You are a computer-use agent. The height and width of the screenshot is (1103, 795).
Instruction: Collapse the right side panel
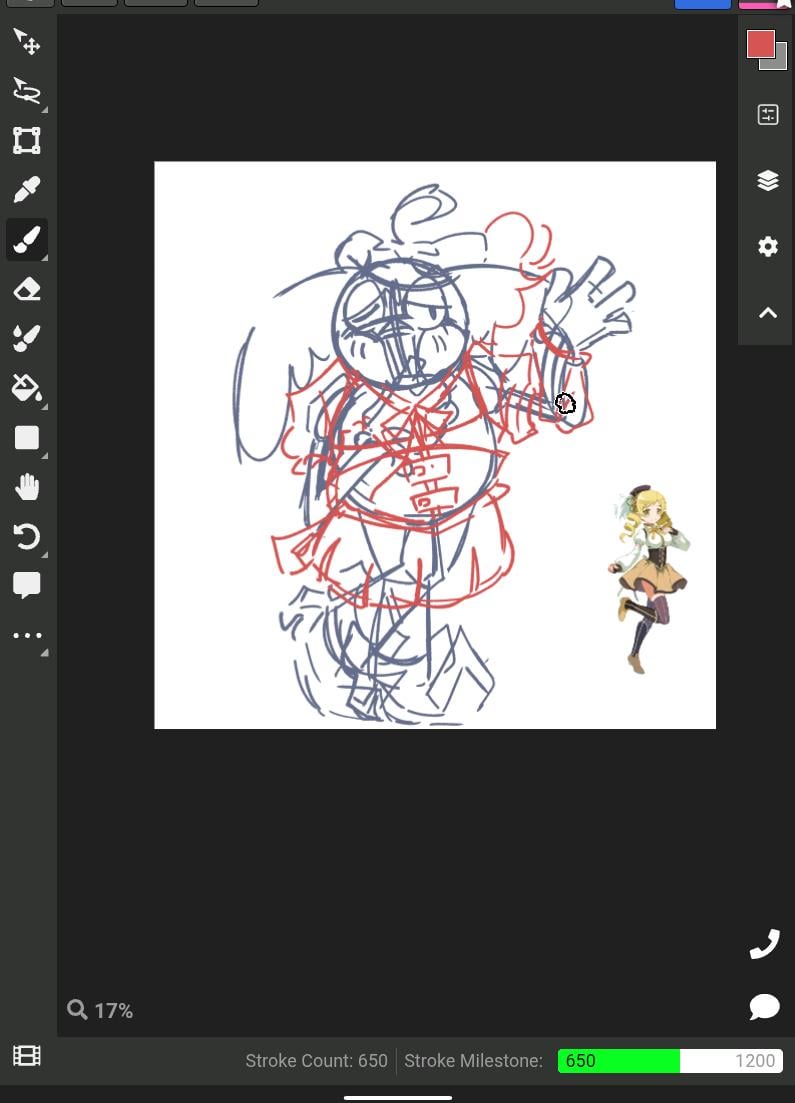768,313
